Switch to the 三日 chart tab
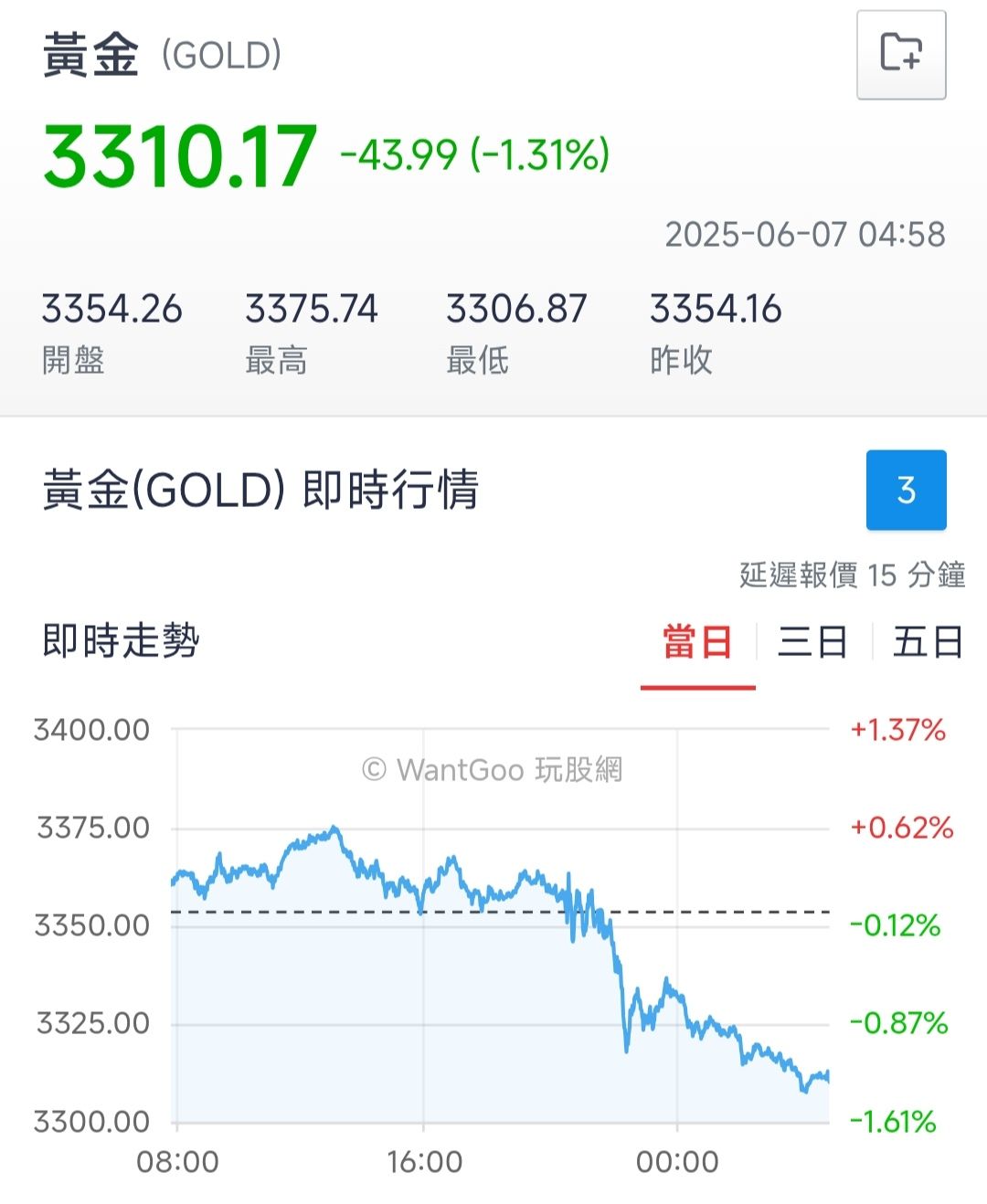The width and height of the screenshot is (987, 1204). point(812,642)
